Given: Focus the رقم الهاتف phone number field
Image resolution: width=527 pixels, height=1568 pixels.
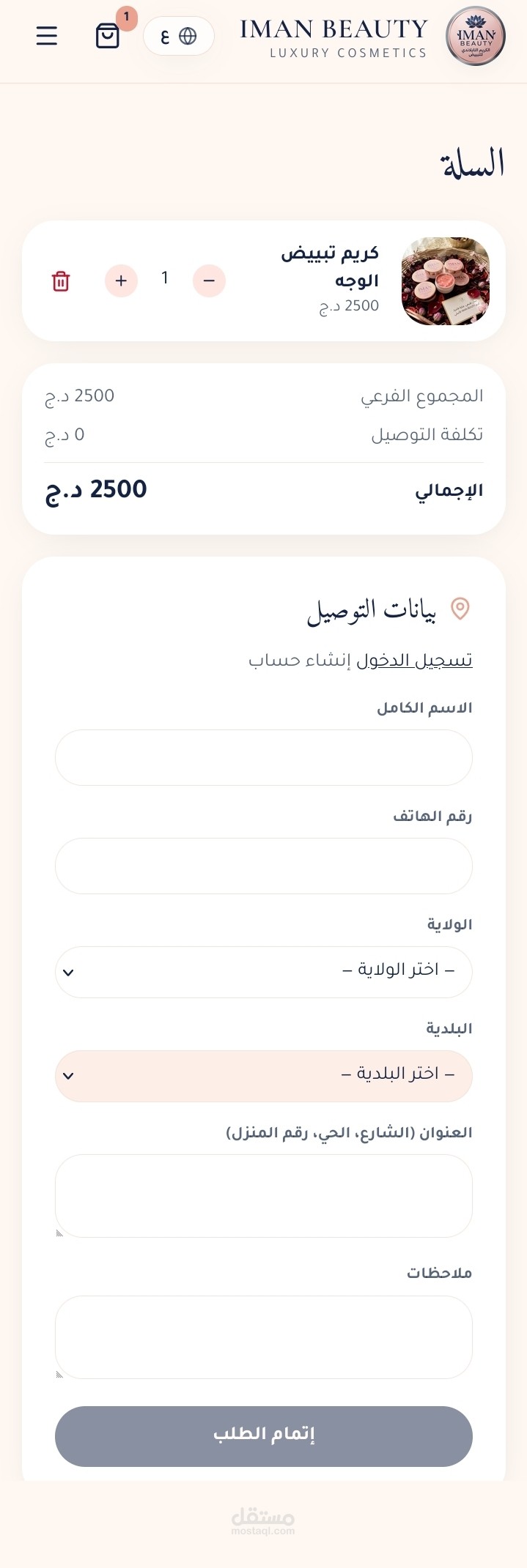Looking at the screenshot, I should [264, 866].
